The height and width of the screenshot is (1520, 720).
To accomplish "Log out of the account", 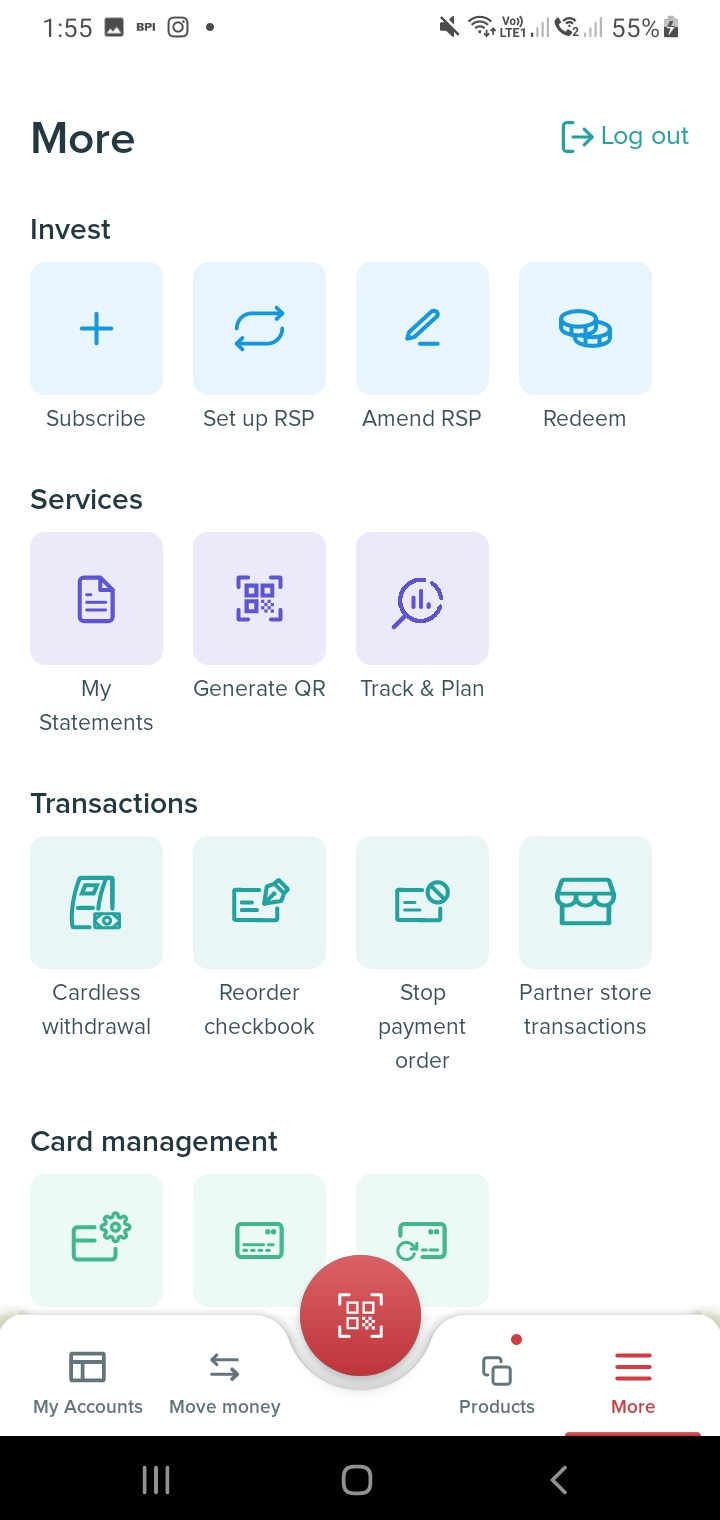I will [625, 136].
